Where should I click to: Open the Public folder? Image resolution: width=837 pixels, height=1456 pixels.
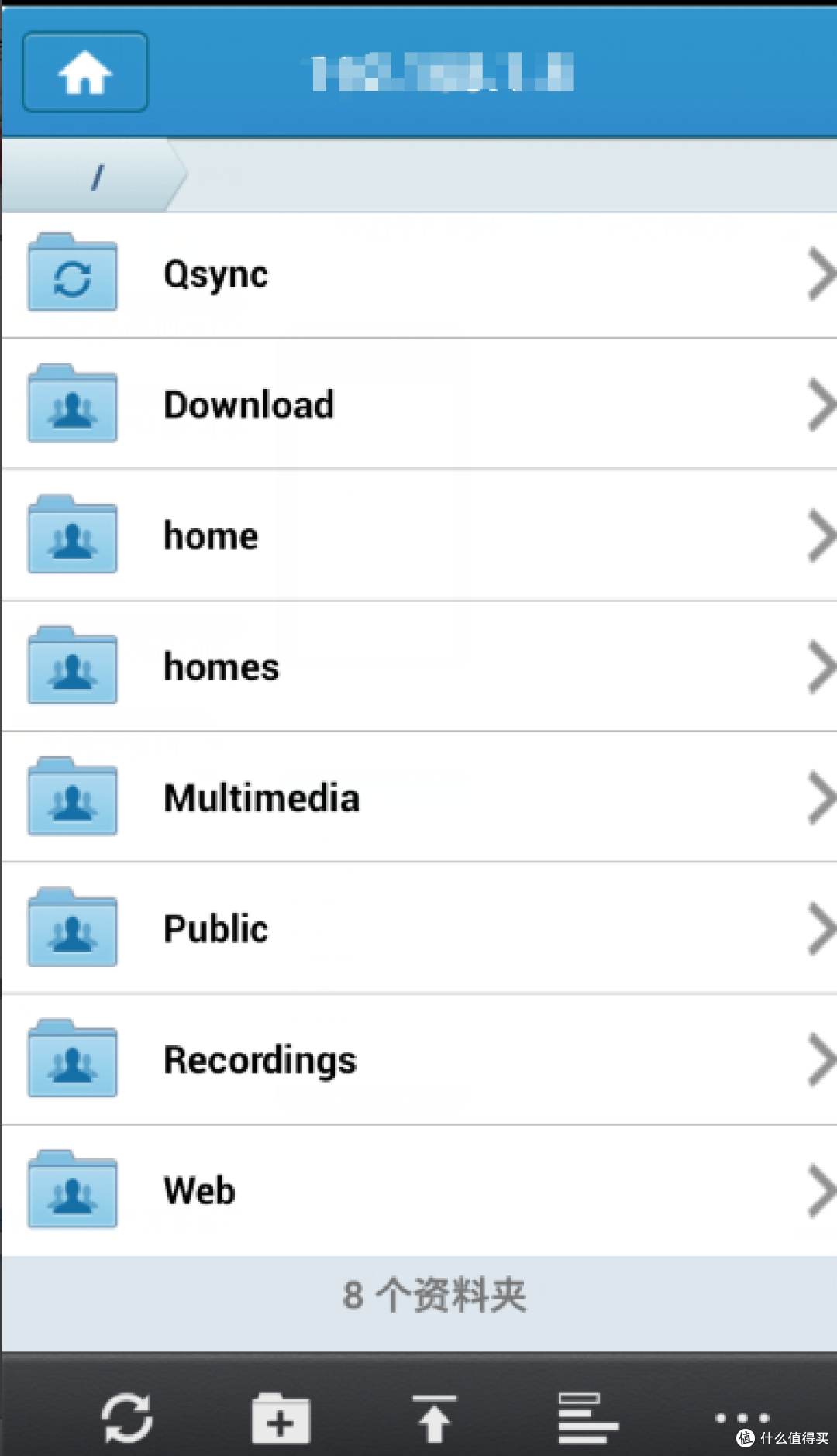pos(418,928)
